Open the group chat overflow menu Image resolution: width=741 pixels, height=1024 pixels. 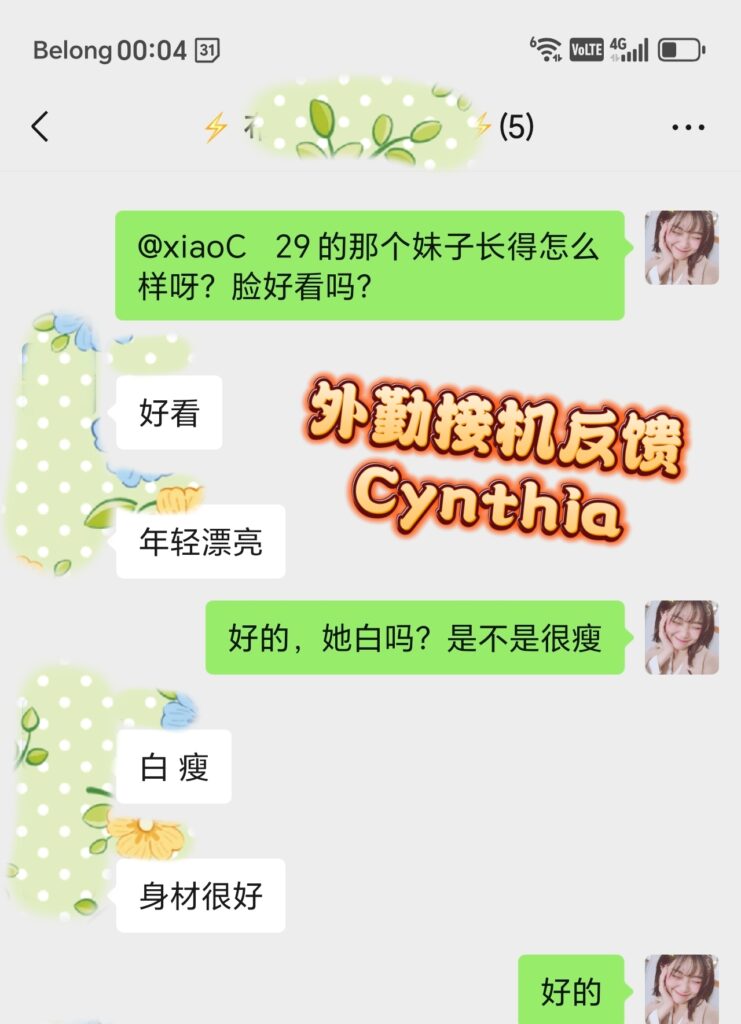(x=688, y=128)
